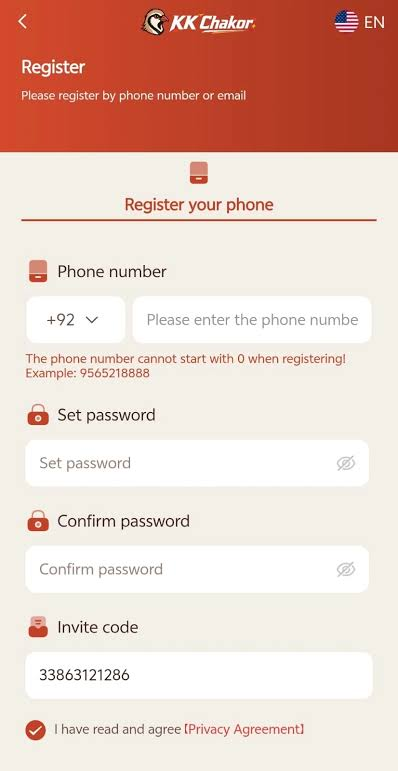Select the Register your phone tab
This screenshot has height=771, width=398.
pos(199,191)
